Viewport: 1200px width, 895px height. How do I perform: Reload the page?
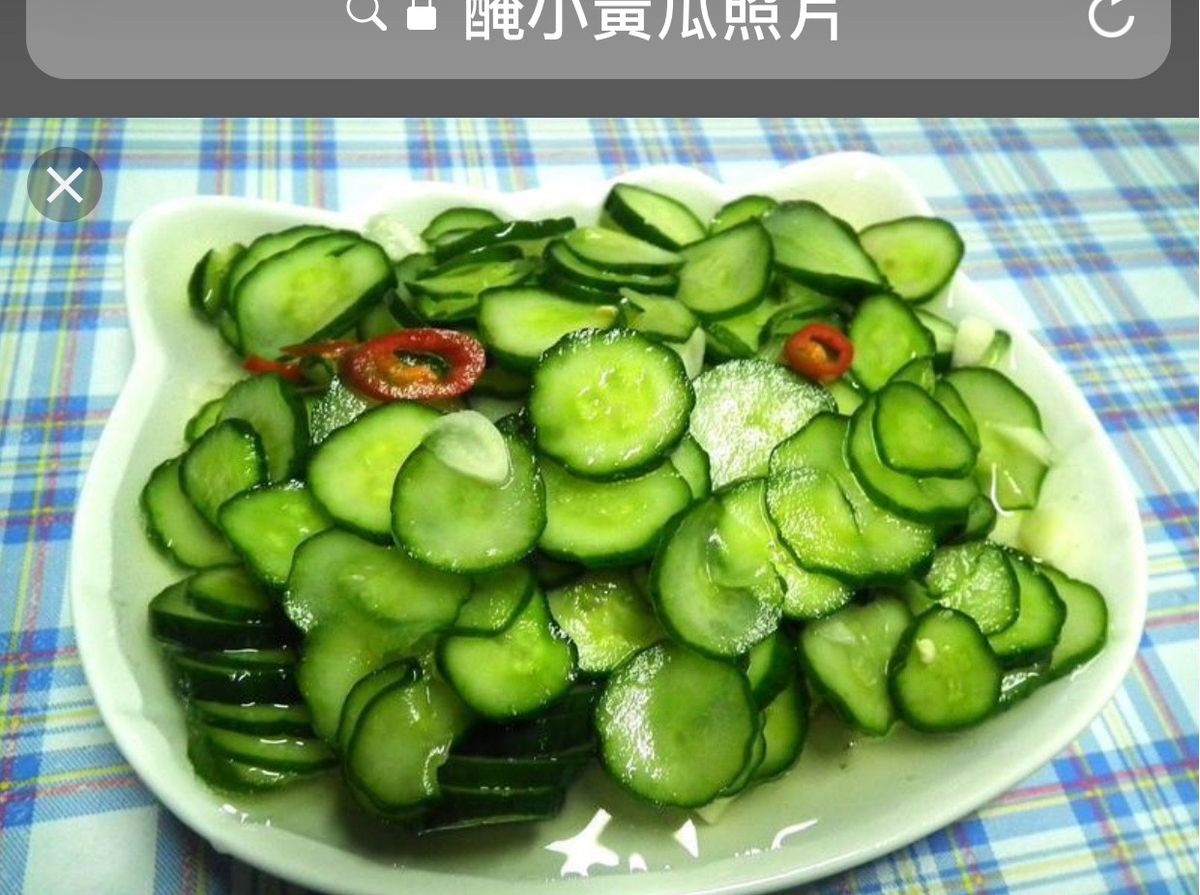coord(1111,16)
